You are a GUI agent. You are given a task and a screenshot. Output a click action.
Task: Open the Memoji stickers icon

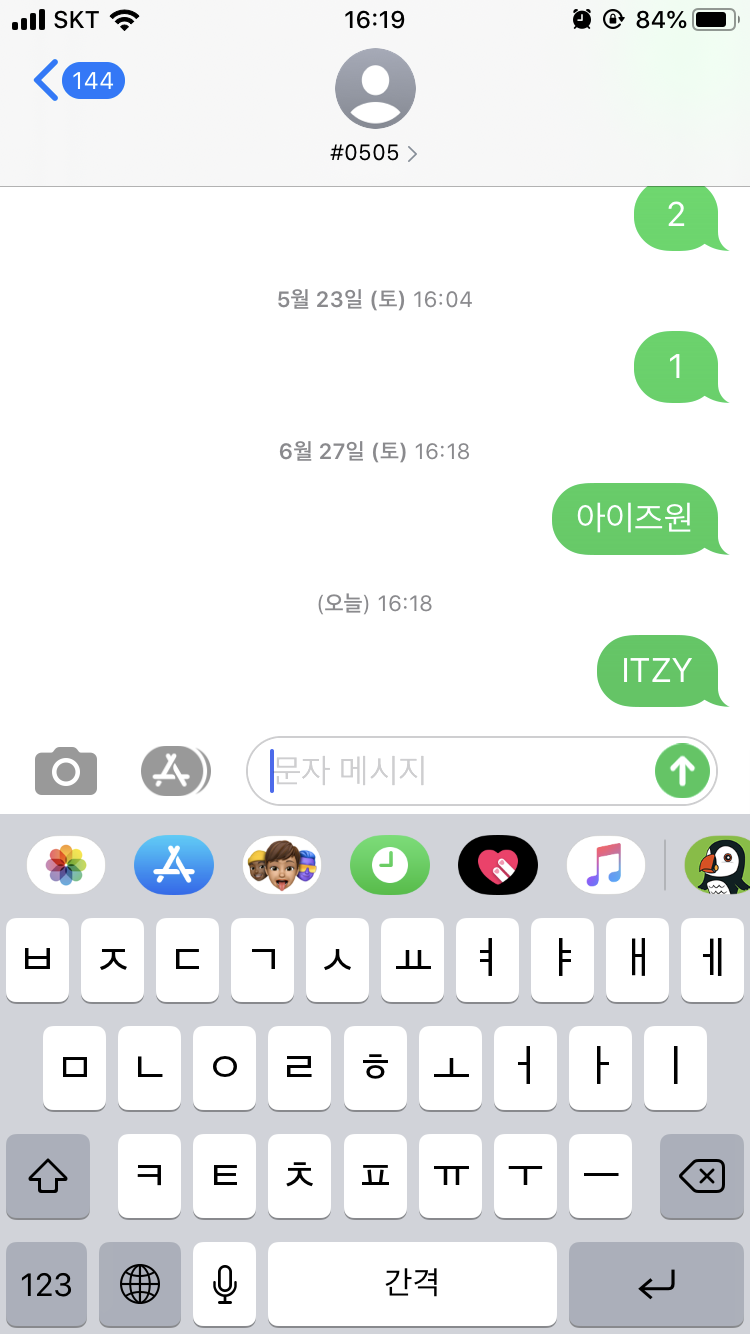point(281,864)
